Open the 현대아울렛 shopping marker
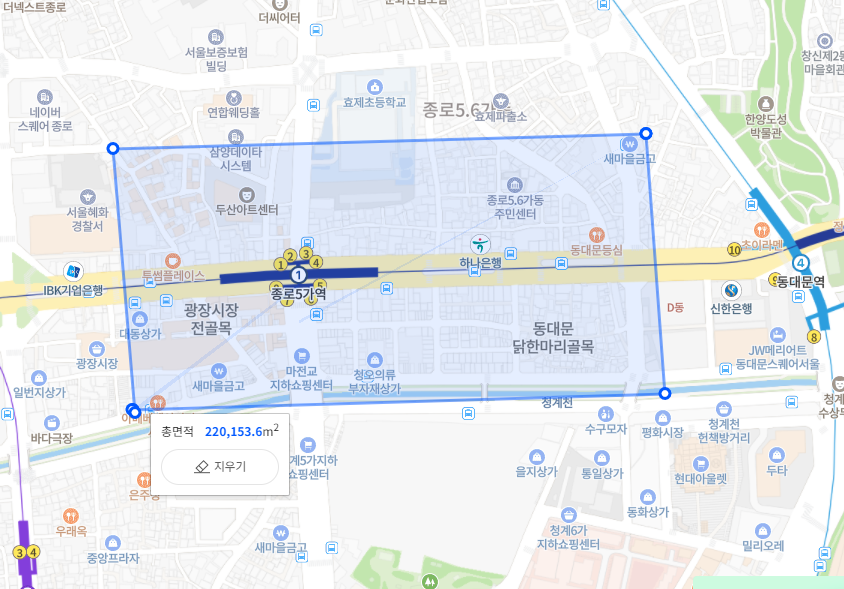This screenshot has width=844, height=589. click(700, 462)
